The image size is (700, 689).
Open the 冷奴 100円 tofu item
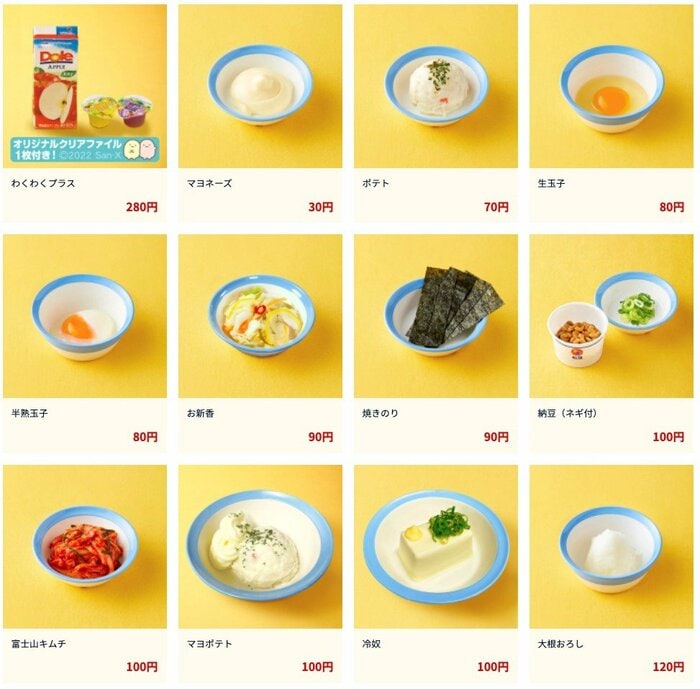[x=436, y=547]
